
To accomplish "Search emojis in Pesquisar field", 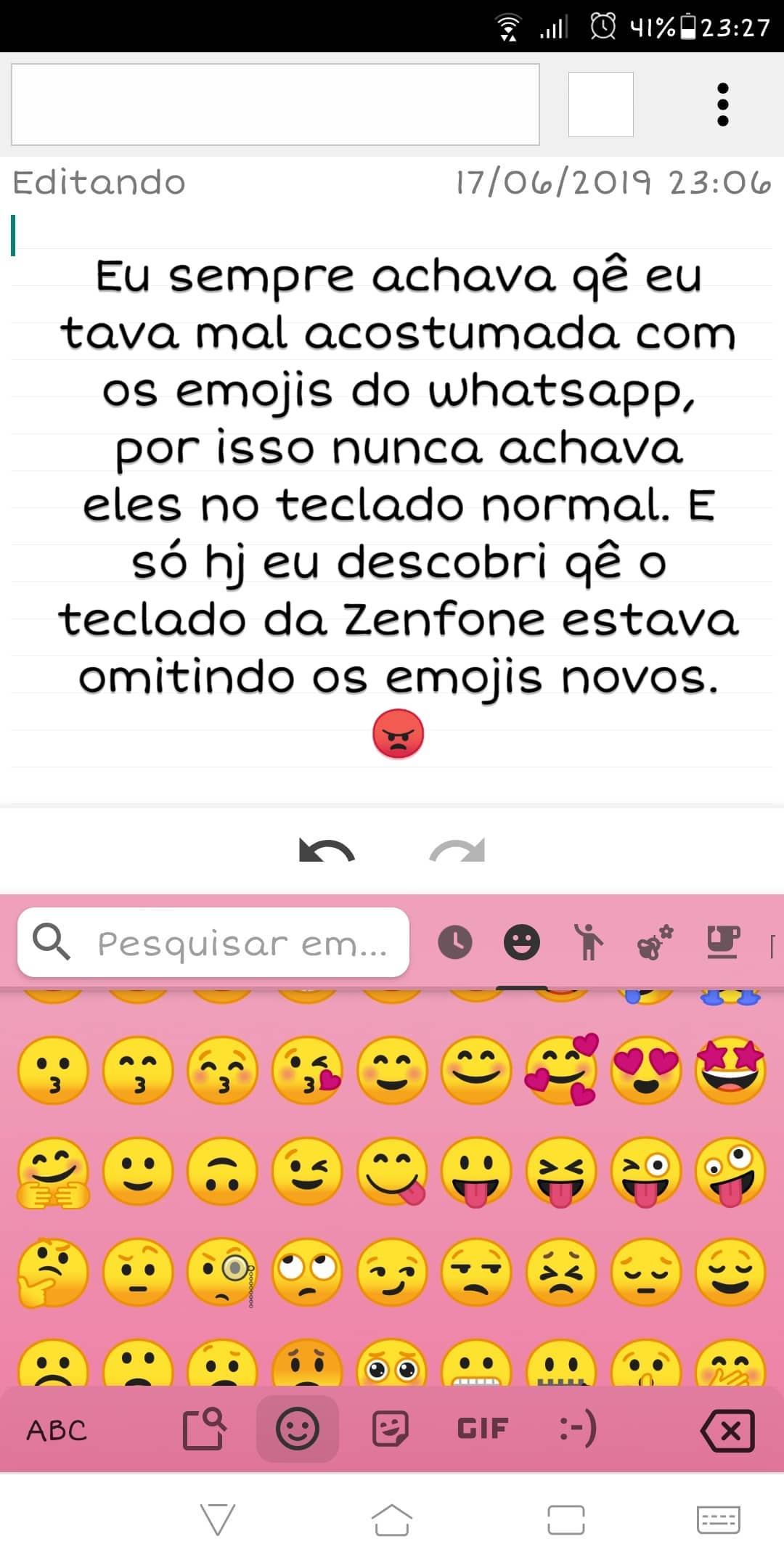I will 213,942.
